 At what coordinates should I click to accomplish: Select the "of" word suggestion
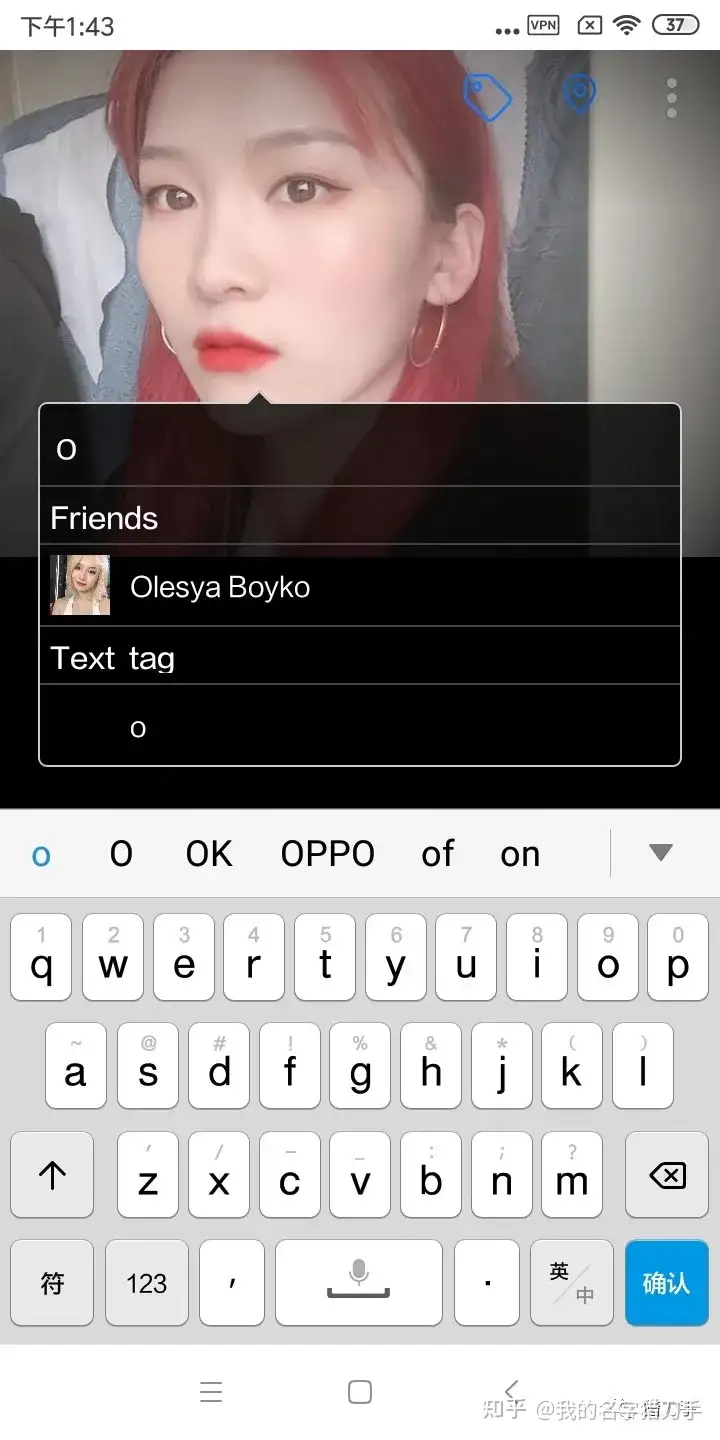(x=437, y=854)
